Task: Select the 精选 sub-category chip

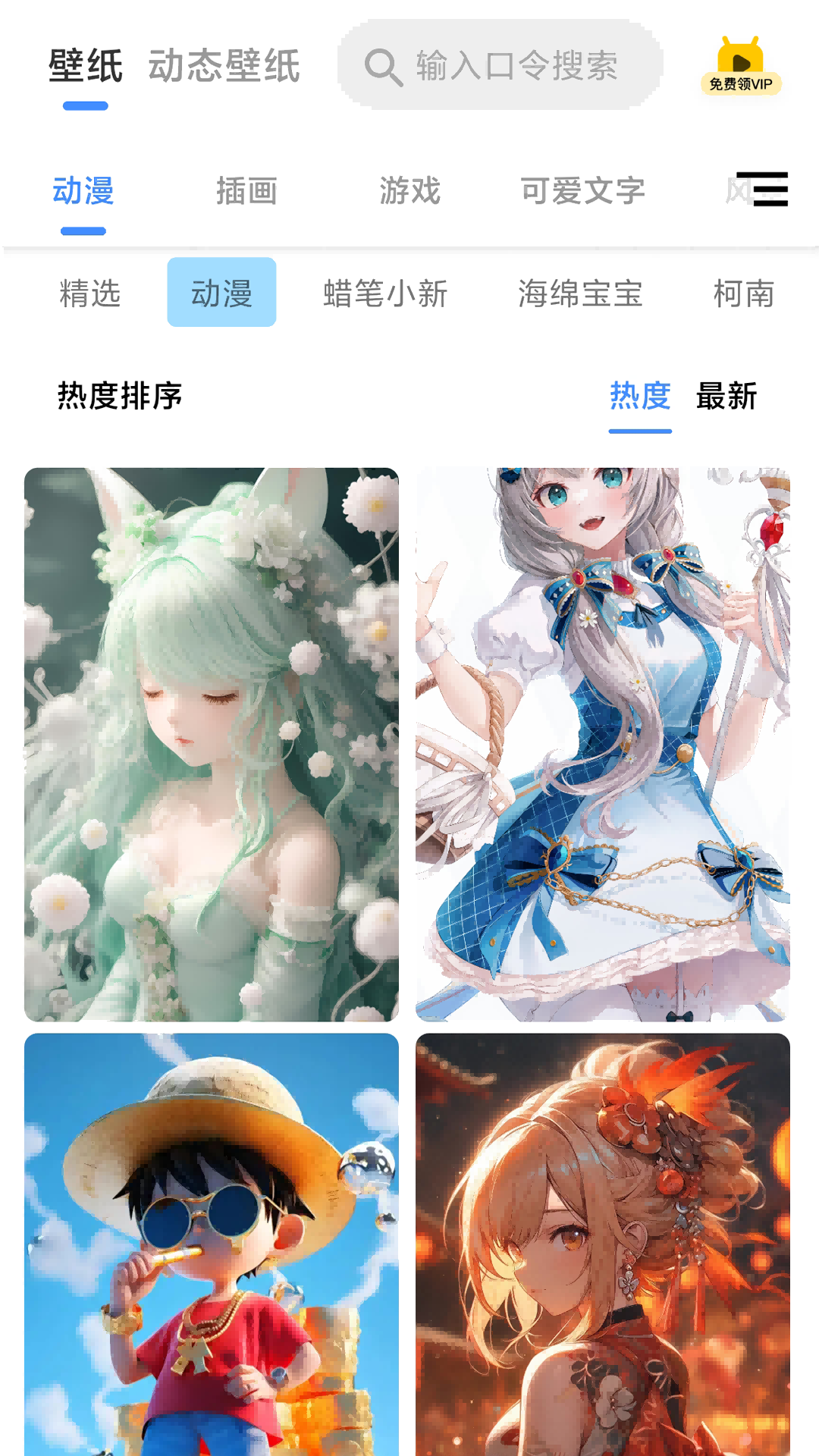Action: click(x=90, y=293)
